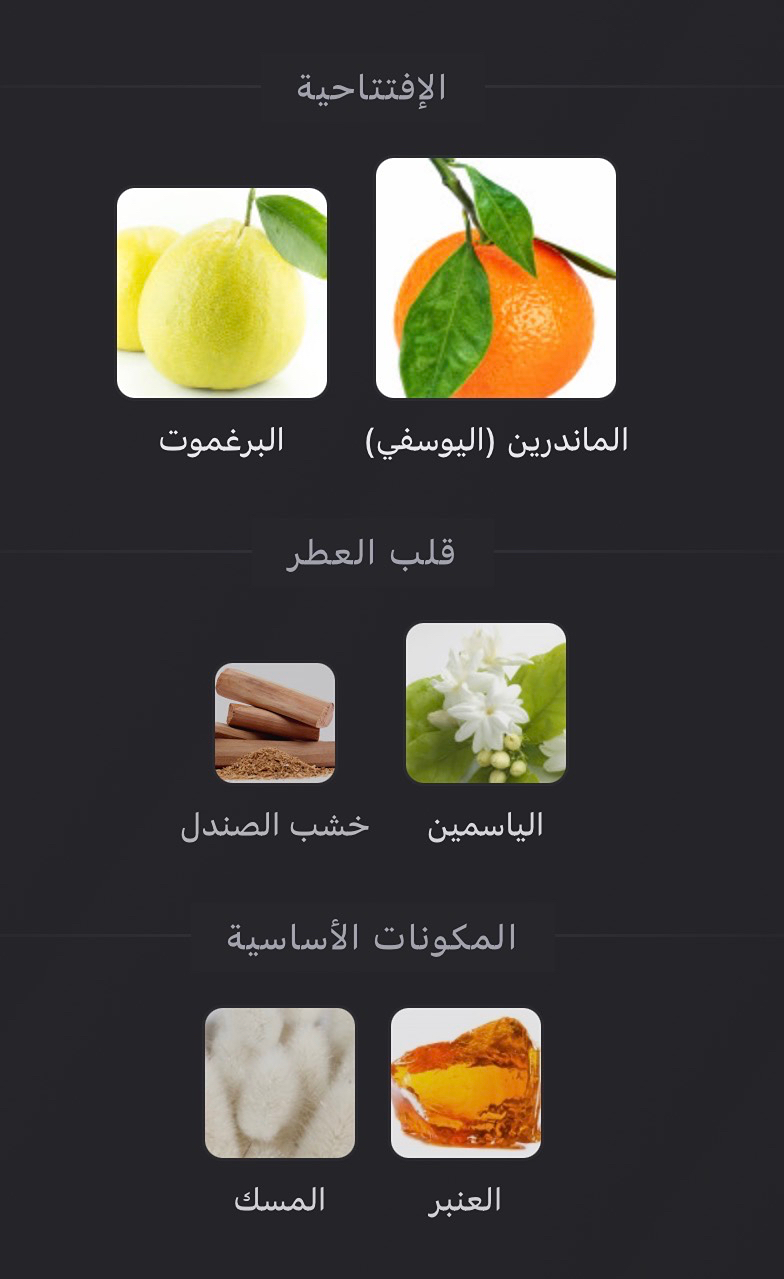Screen dimensions: 784x1279
Task: Open the خشب الصندل note tile
Action: coord(275,723)
